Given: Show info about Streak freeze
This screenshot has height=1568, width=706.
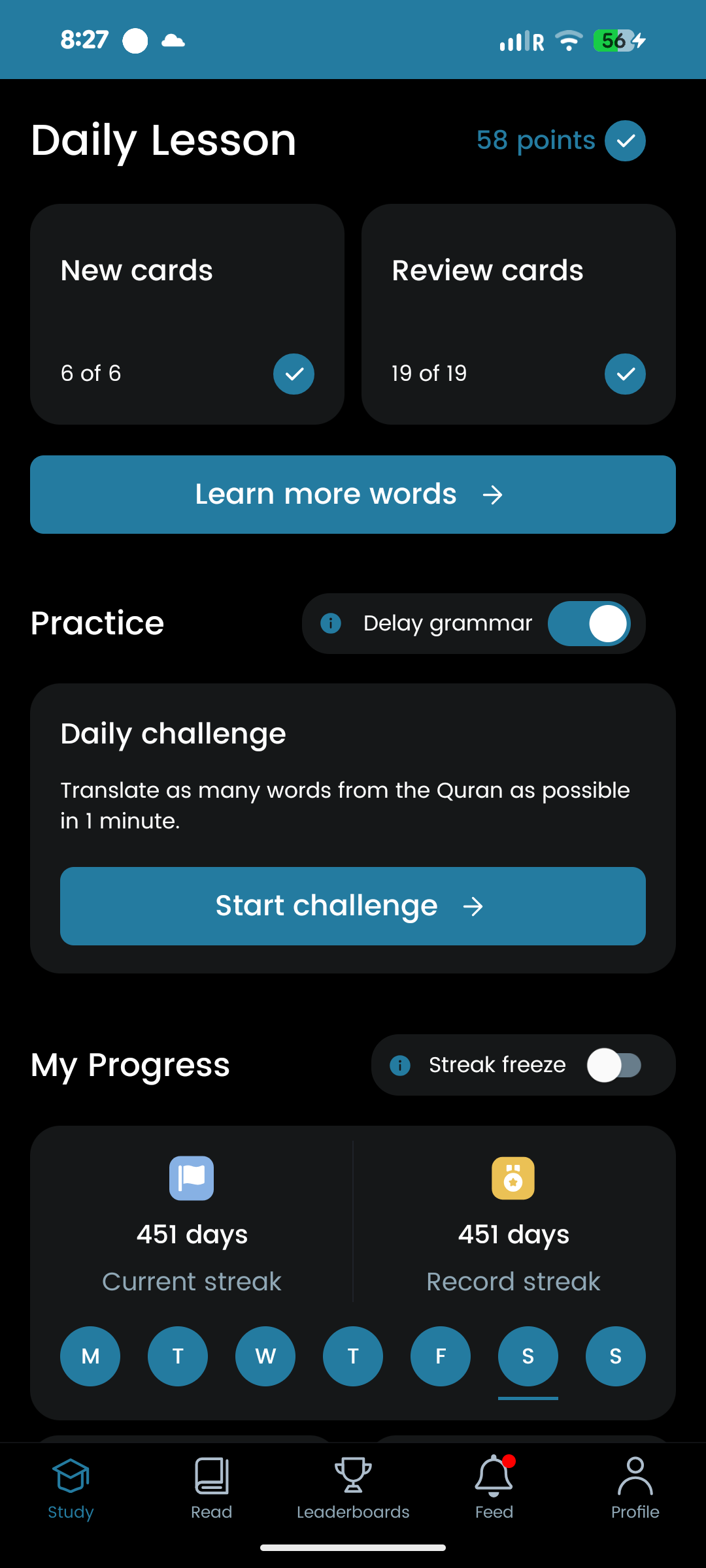Looking at the screenshot, I should click(x=400, y=1066).
